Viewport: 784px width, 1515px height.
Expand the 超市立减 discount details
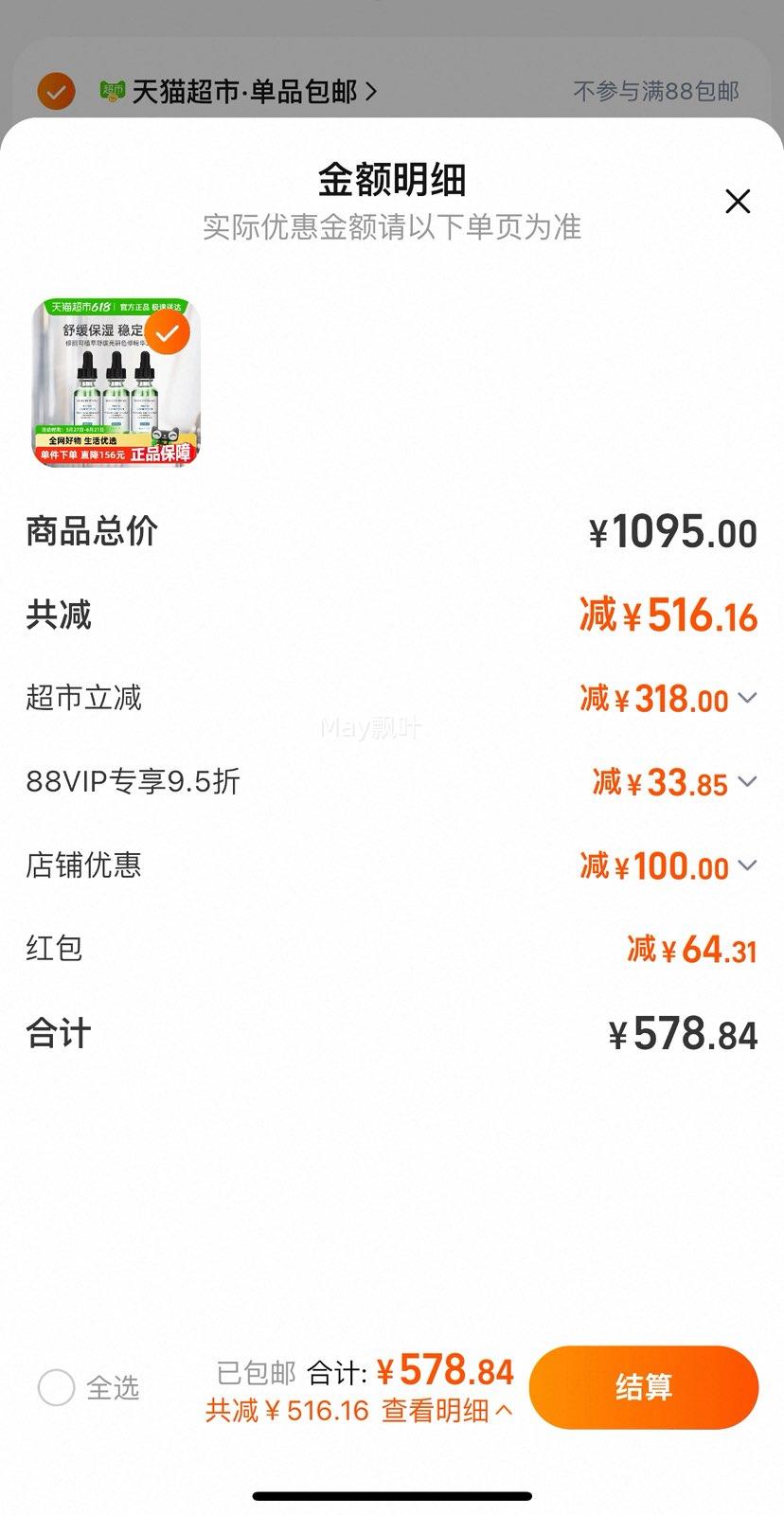pos(747,699)
